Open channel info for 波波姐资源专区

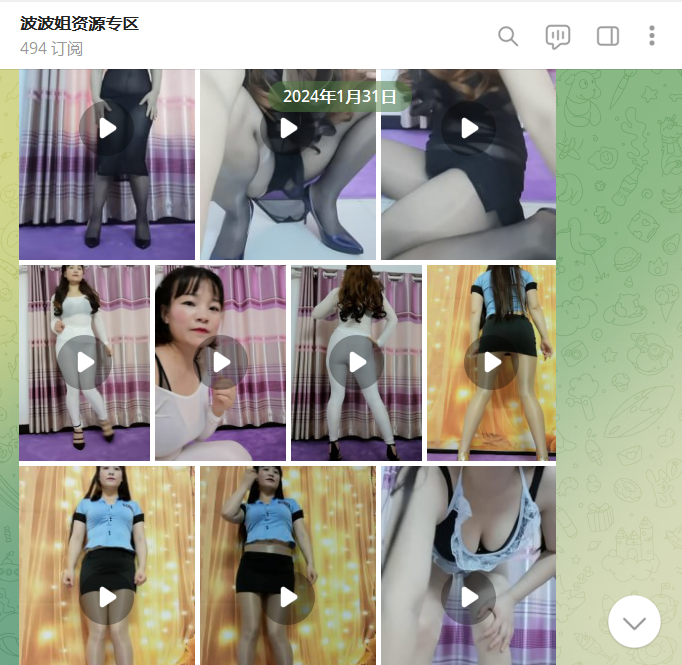pos(80,24)
